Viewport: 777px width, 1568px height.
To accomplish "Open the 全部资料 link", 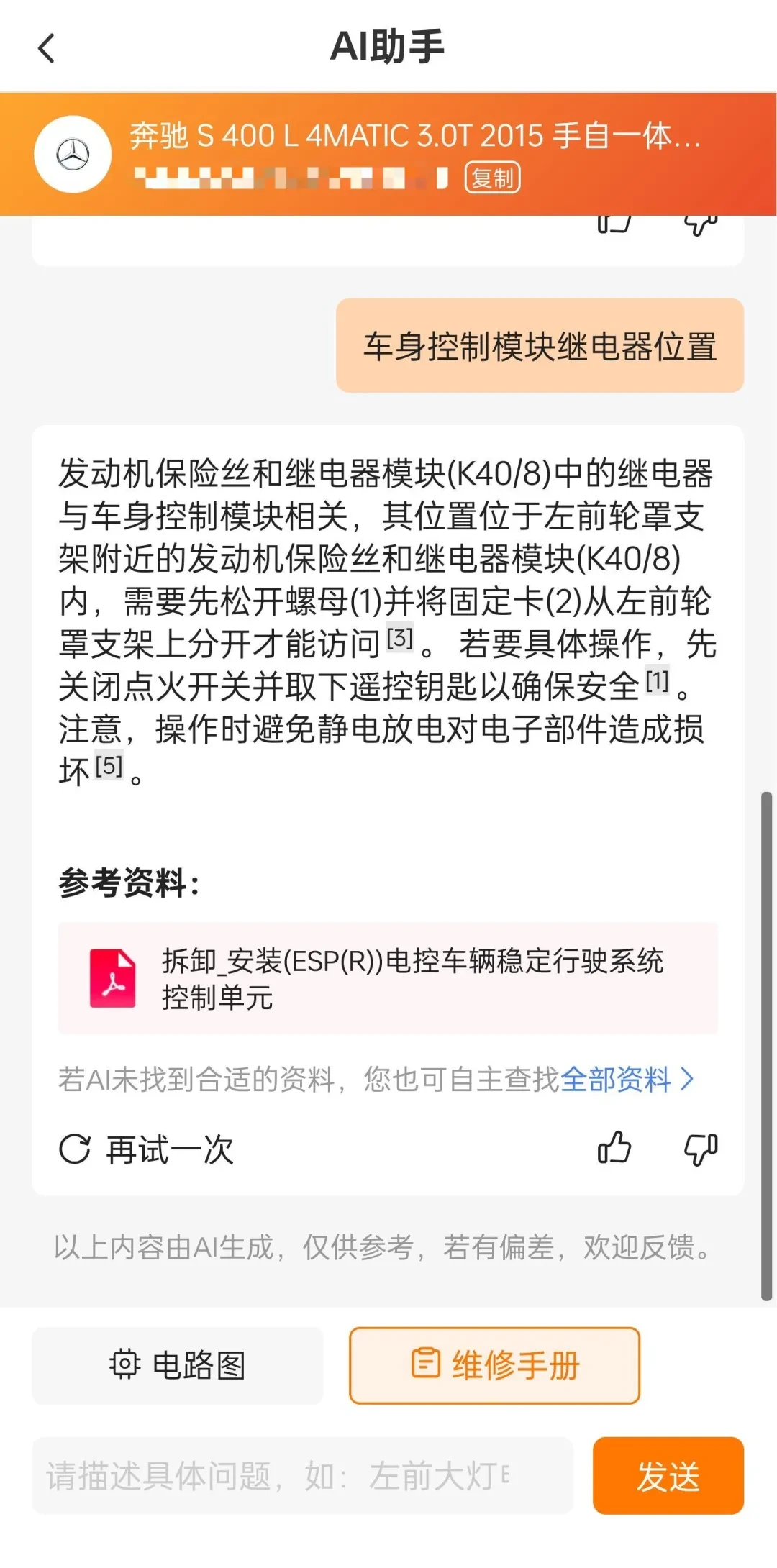I will click(x=626, y=1079).
